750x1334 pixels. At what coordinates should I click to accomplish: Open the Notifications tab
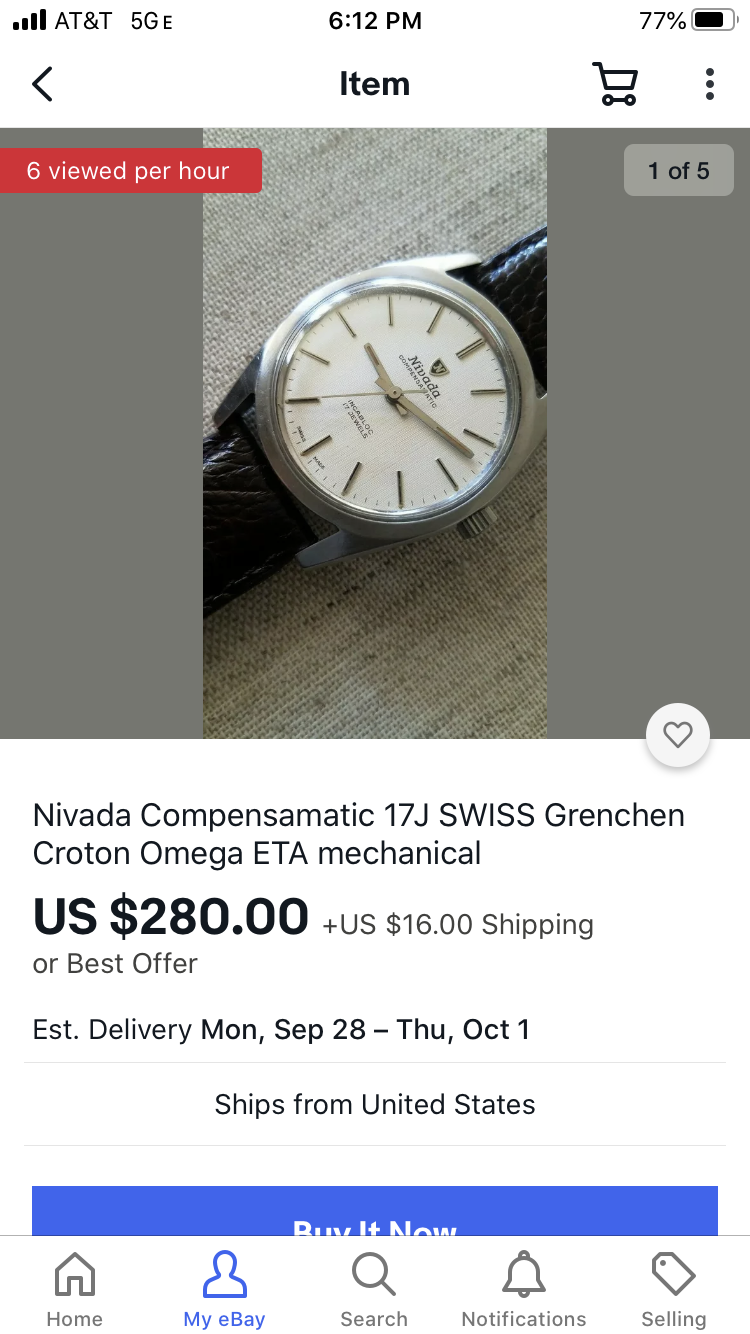pyautogui.click(x=524, y=1290)
